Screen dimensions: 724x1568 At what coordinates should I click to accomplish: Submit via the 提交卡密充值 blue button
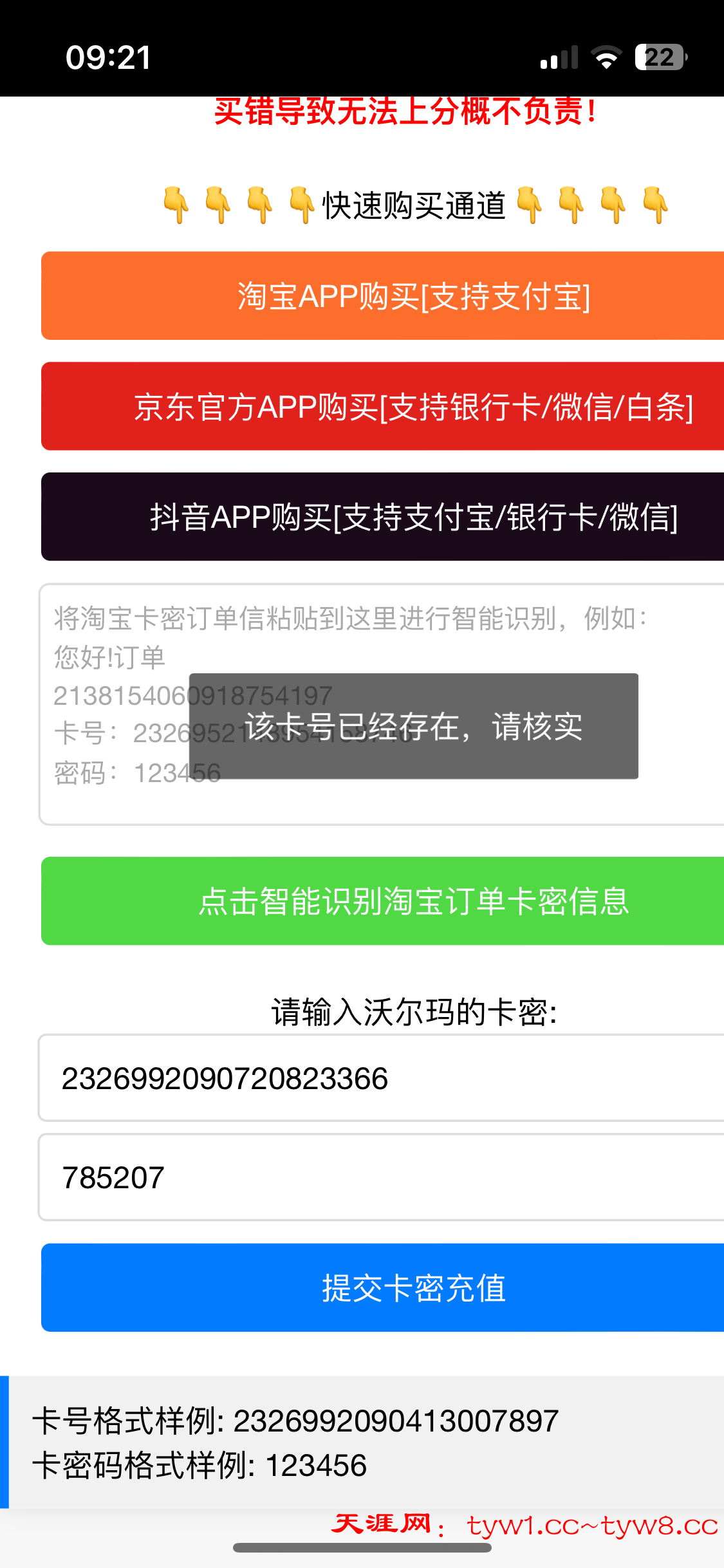point(362,1288)
